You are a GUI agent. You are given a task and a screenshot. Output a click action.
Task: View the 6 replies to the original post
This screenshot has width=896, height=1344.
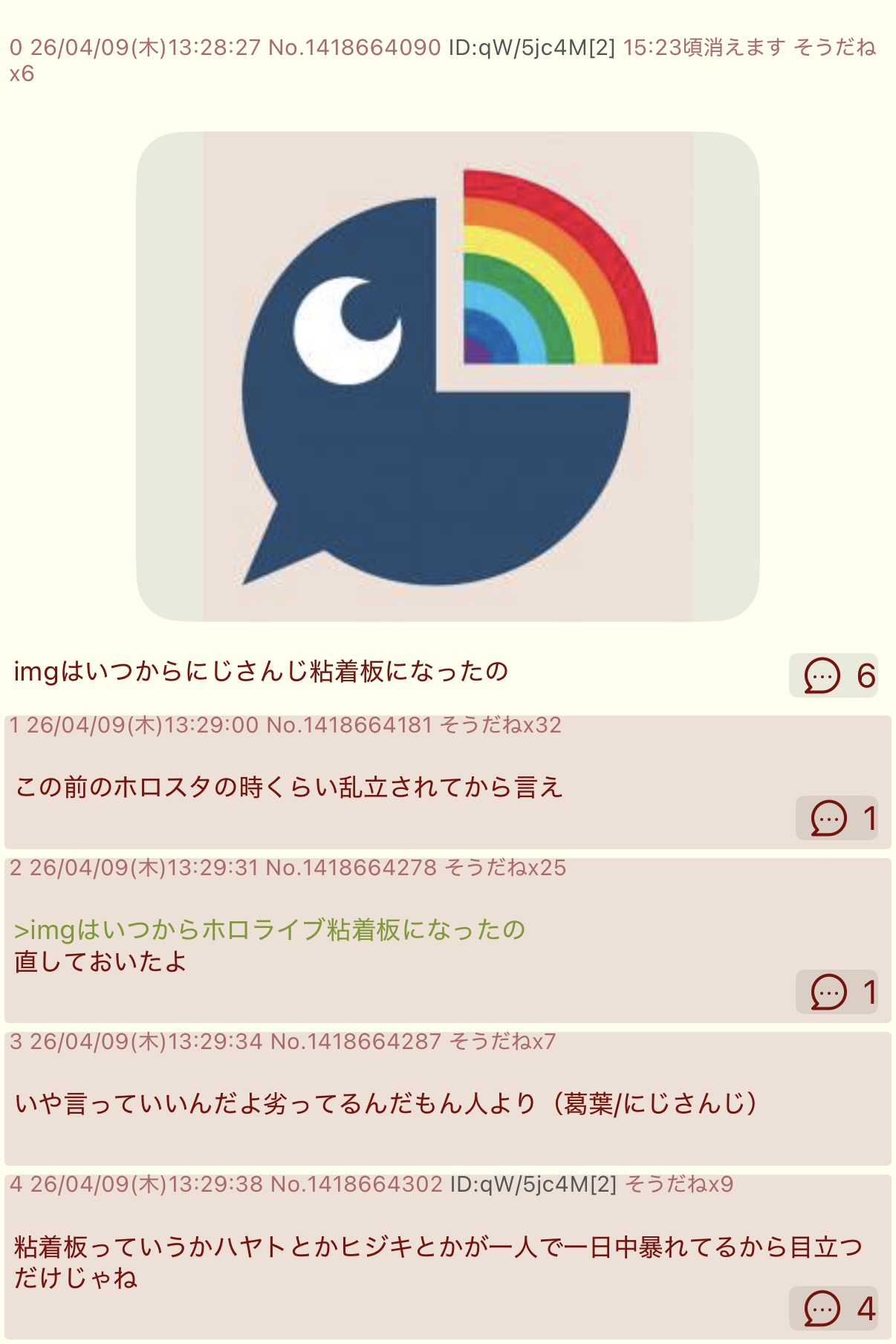coord(834,675)
